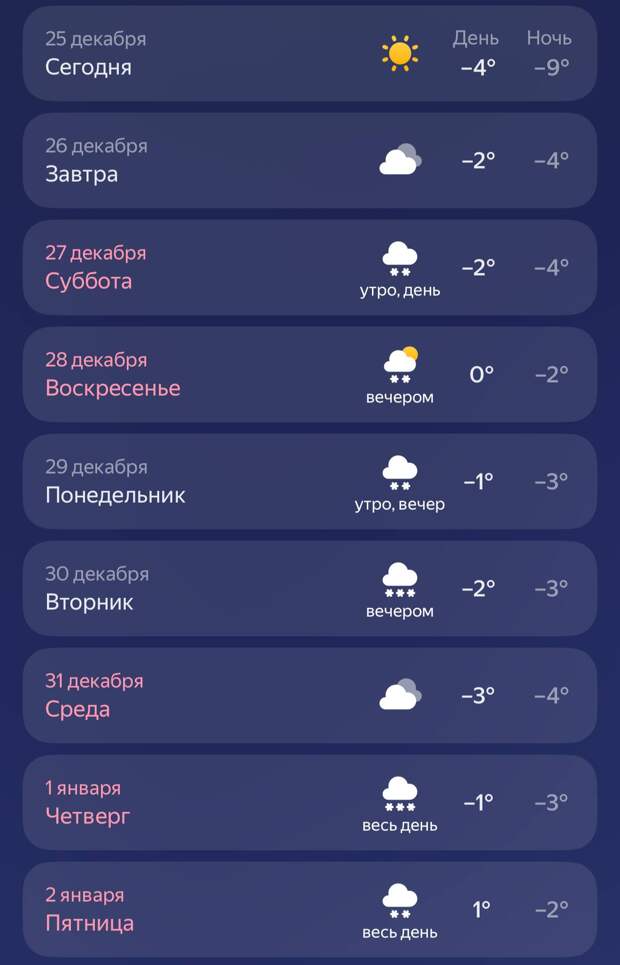This screenshot has height=965, width=620.
Task: Select the Воскресенье 28 декабря forecast
Action: point(309,375)
